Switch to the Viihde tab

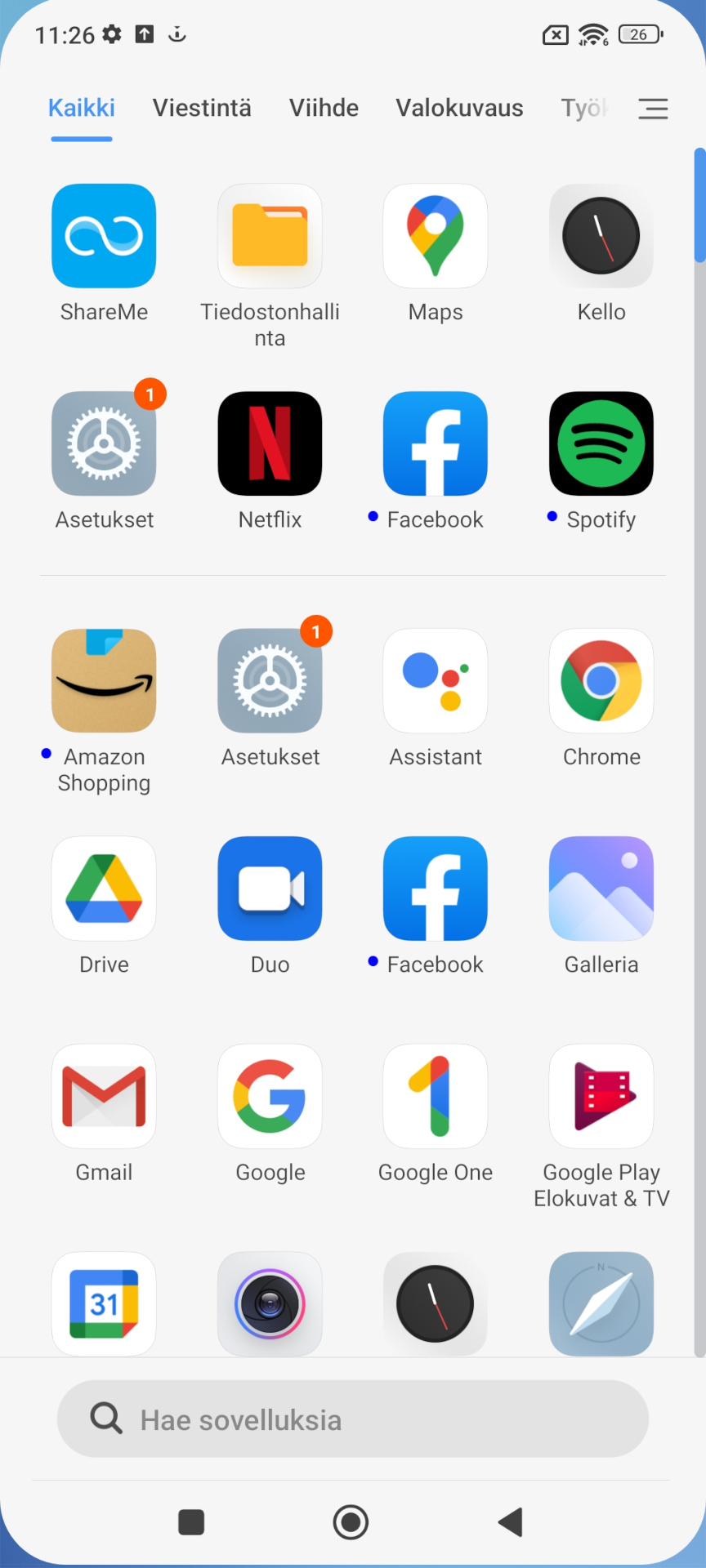324,108
